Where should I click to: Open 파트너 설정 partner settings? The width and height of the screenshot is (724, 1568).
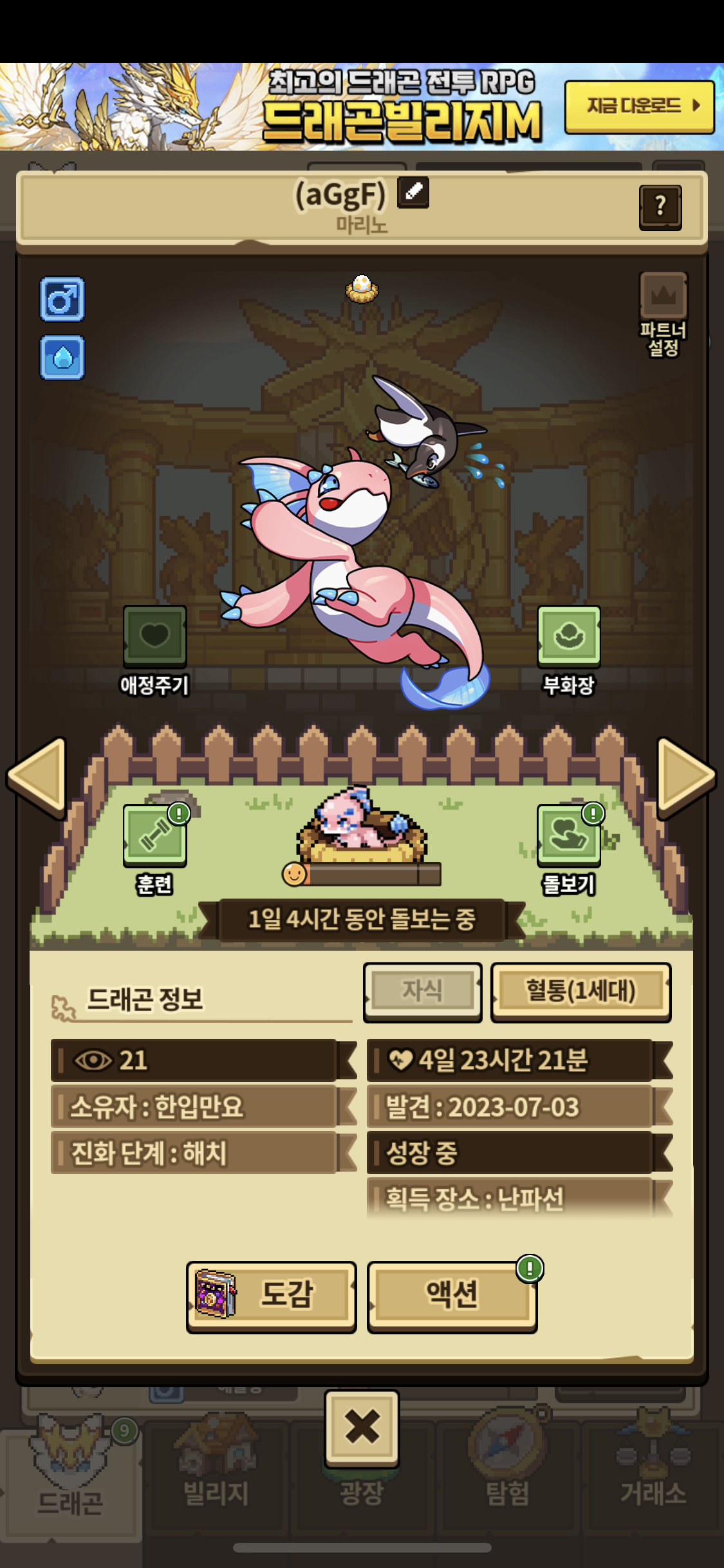tap(664, 314)
